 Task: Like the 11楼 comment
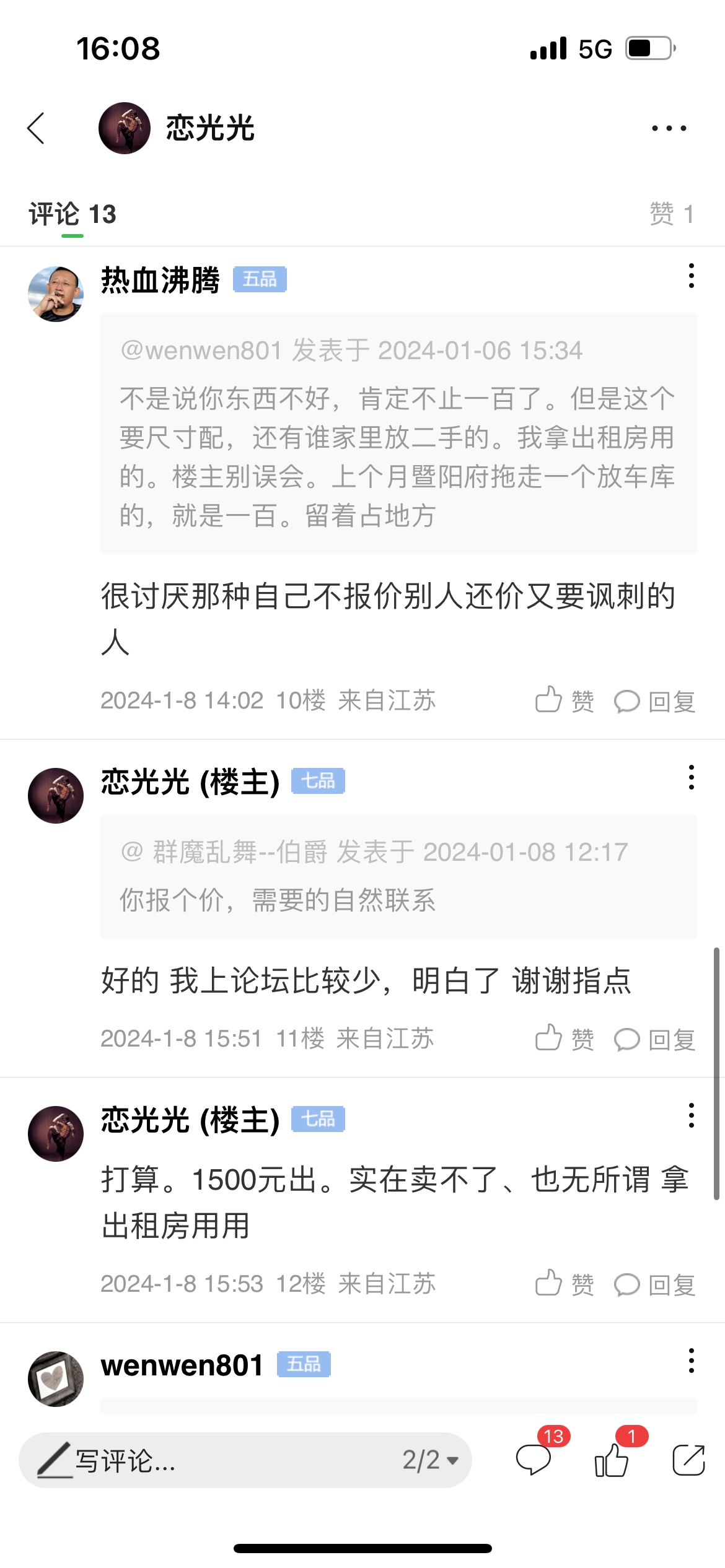click(x=564, y=1039)
